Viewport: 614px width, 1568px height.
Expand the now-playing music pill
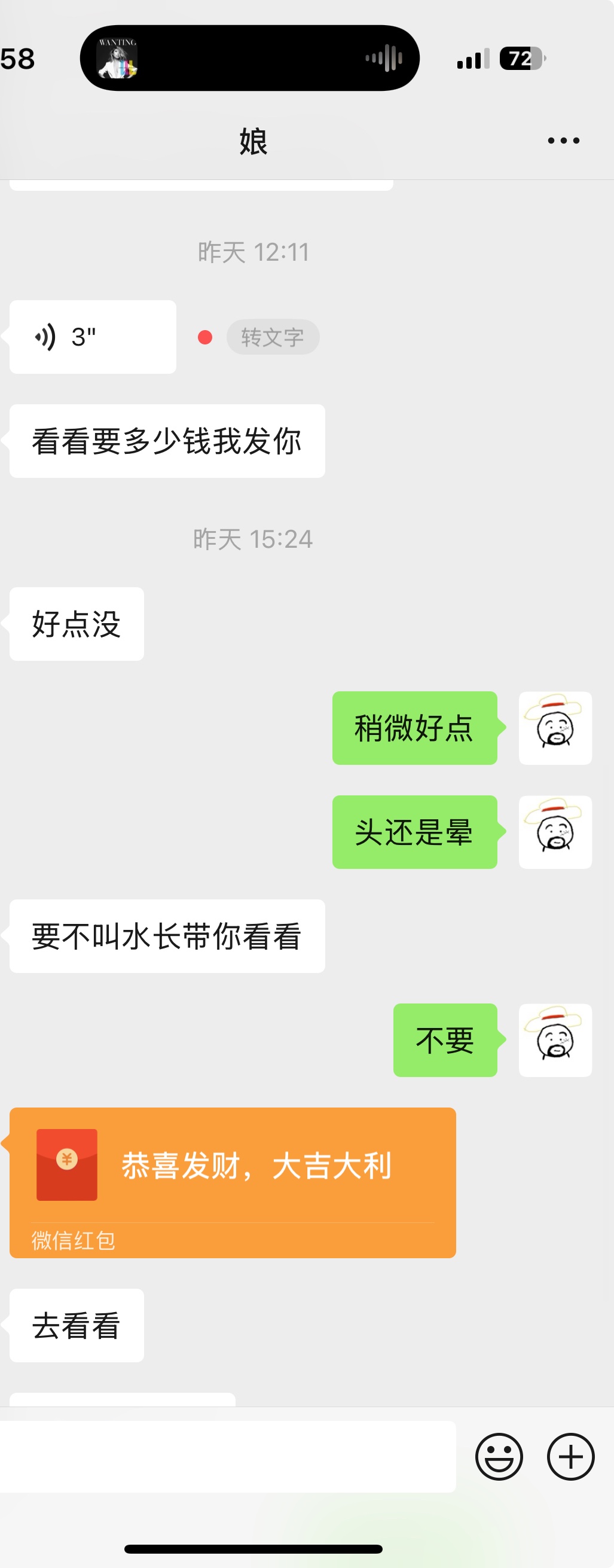tap(249, 59)
